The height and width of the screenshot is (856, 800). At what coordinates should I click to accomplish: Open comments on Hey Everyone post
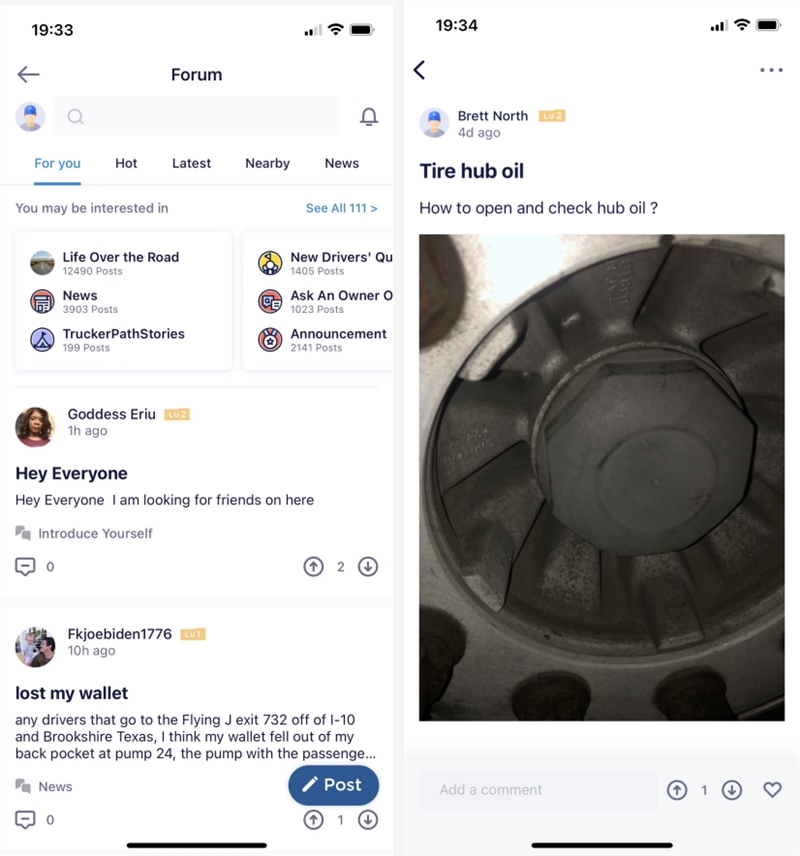coord(26,567)
